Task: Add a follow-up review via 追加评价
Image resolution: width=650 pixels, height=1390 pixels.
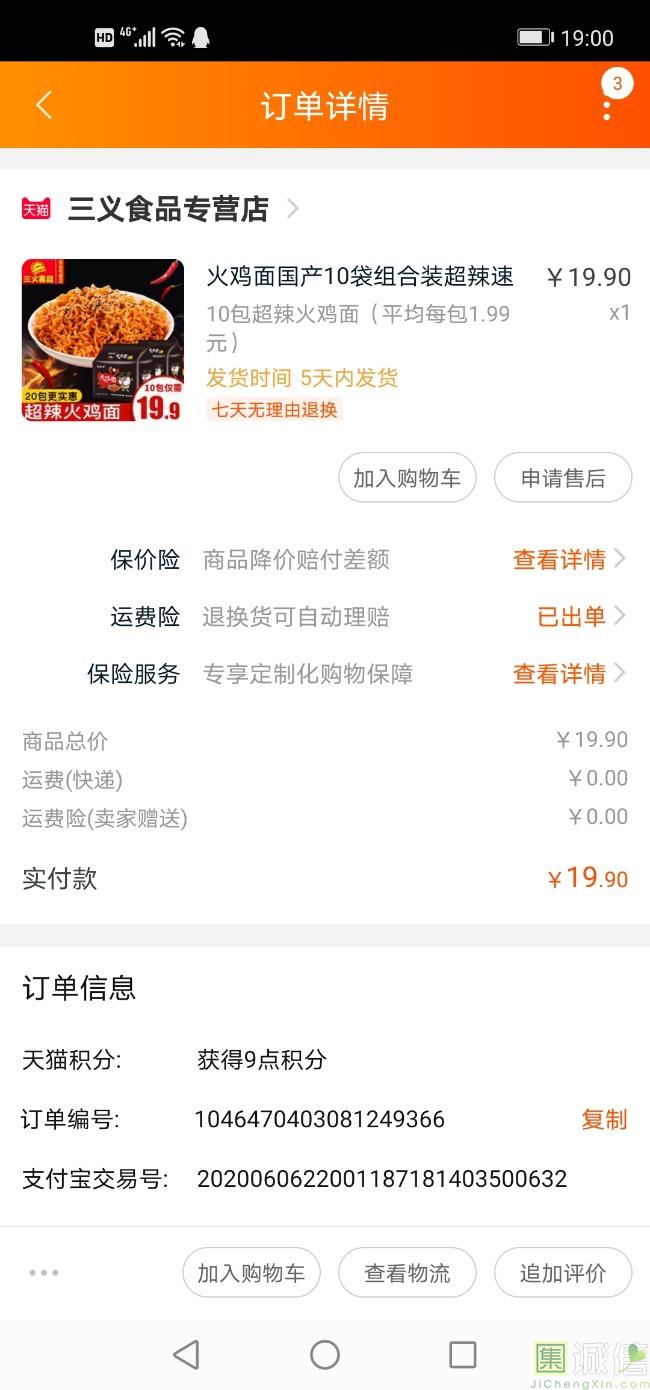Action: tap(563, 1273)
